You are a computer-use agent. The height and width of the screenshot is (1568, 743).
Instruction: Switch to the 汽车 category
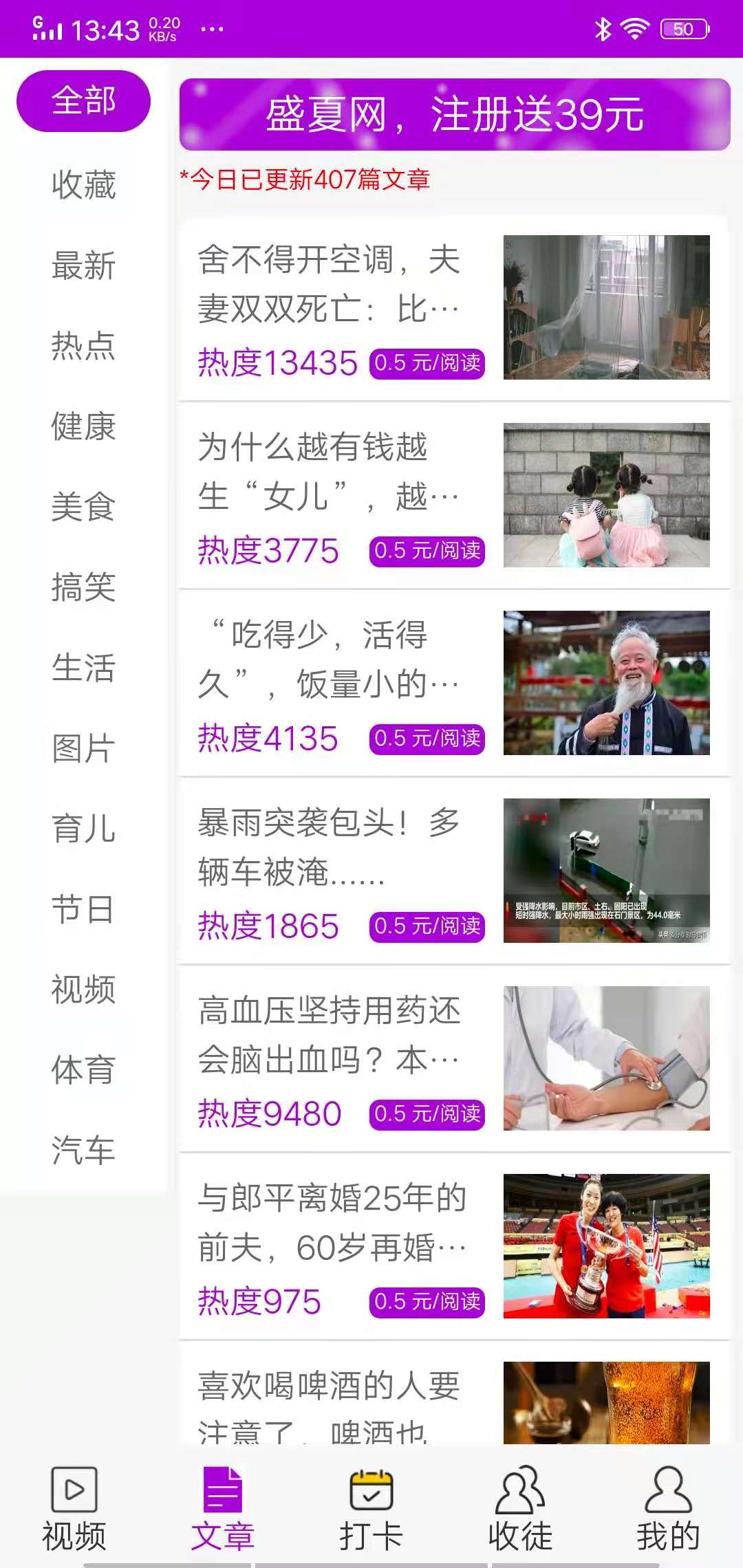pos(83,1150)
